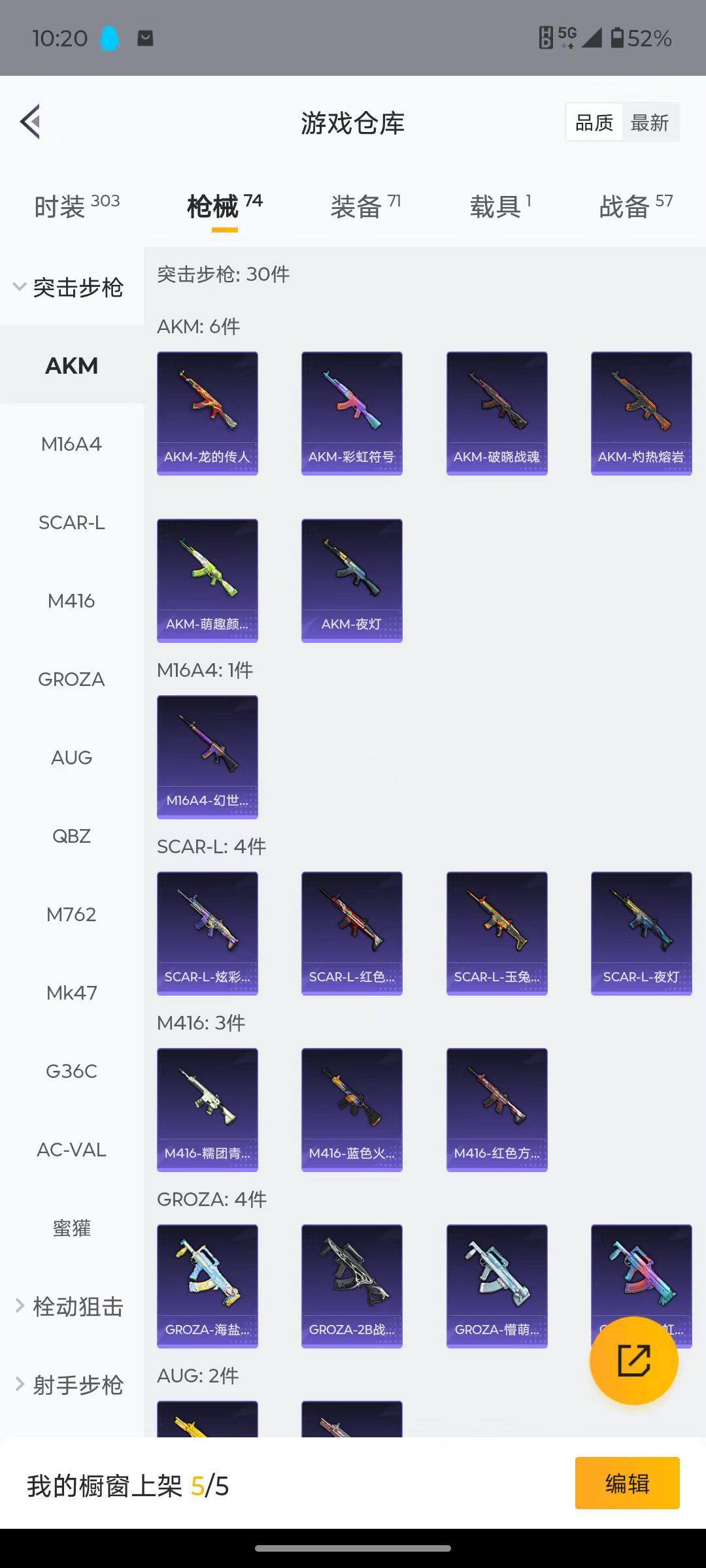Open the 装备 tab
The height and width of the screenshot is (1568, 706).
click(365, 206)
